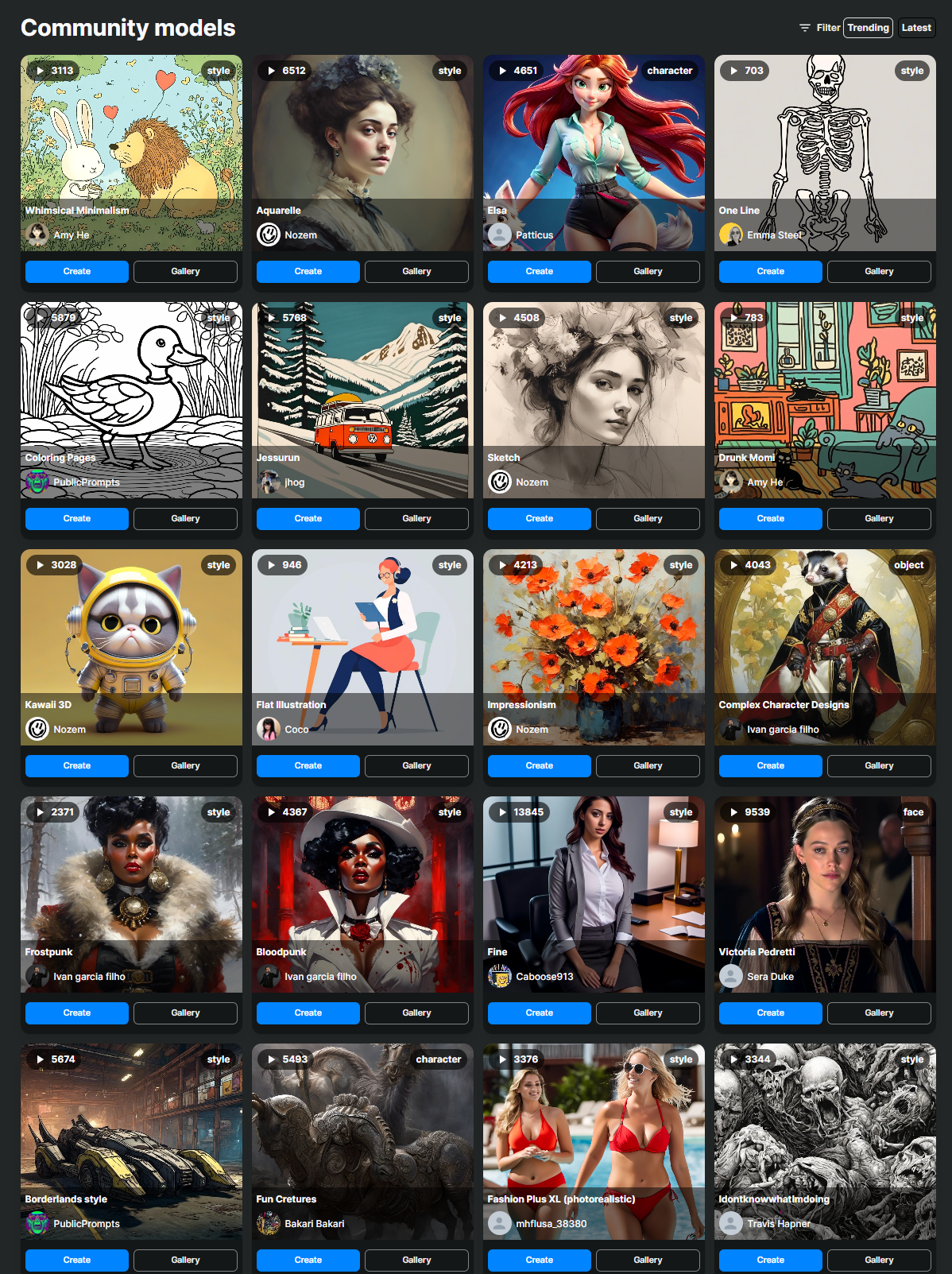Open Gallery for Drunk Mom model
This screenshot has width=952, height=1274.
879,519
